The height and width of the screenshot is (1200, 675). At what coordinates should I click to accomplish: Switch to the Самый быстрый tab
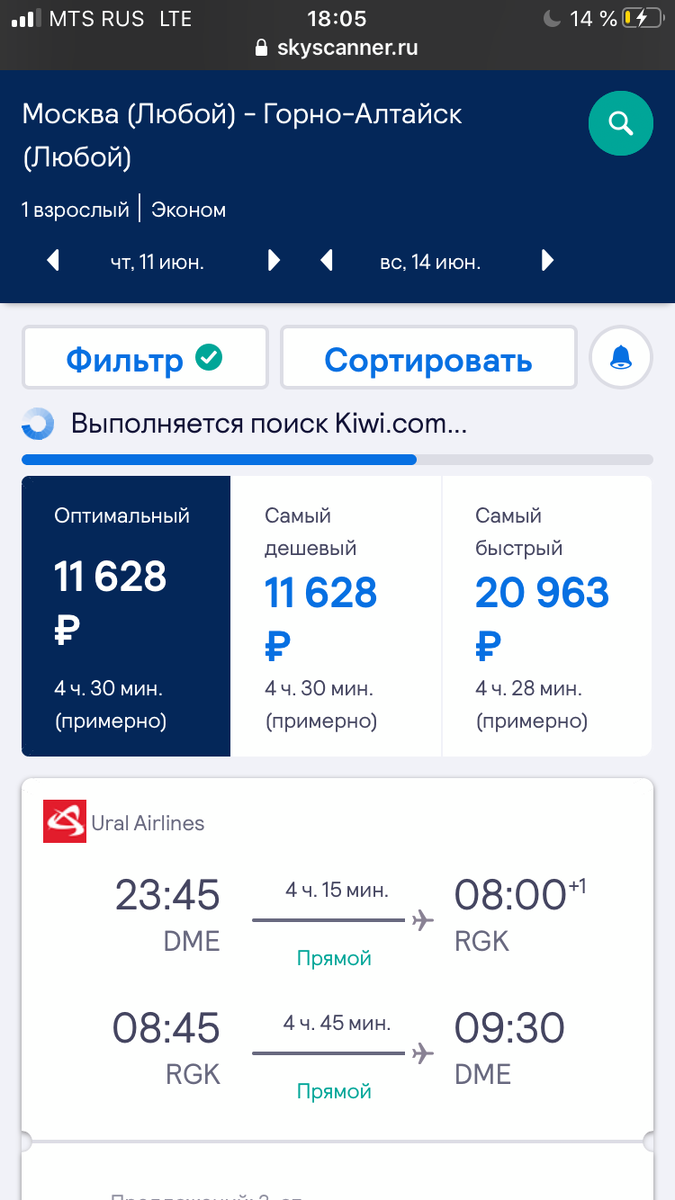pos(546,616)
